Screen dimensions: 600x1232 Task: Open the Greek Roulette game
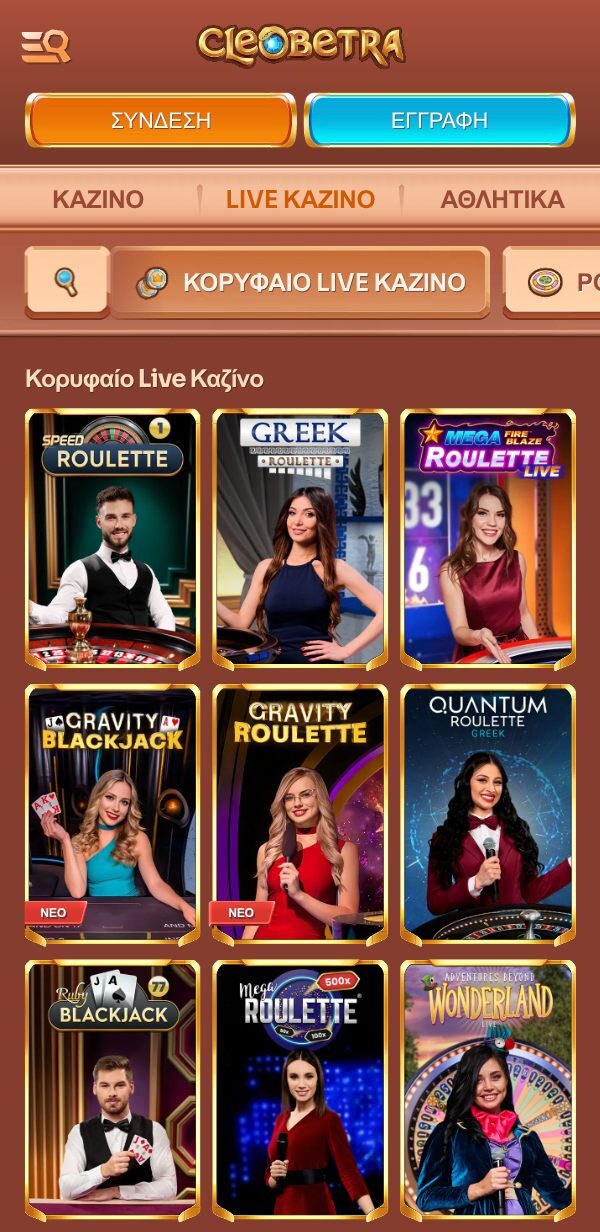300,538
